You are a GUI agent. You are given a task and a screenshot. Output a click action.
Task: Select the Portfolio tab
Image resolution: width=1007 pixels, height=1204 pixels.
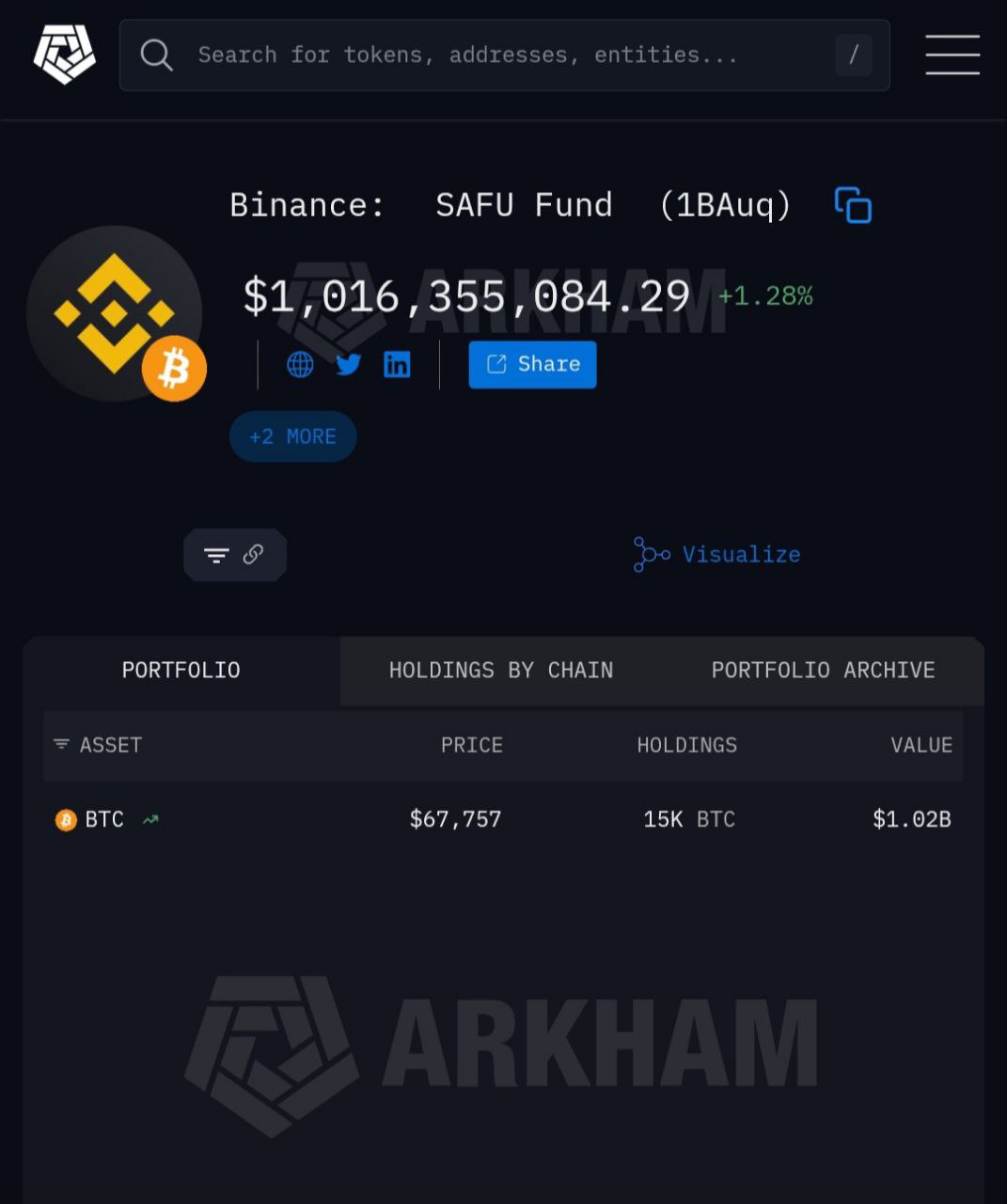click(181, 670)
